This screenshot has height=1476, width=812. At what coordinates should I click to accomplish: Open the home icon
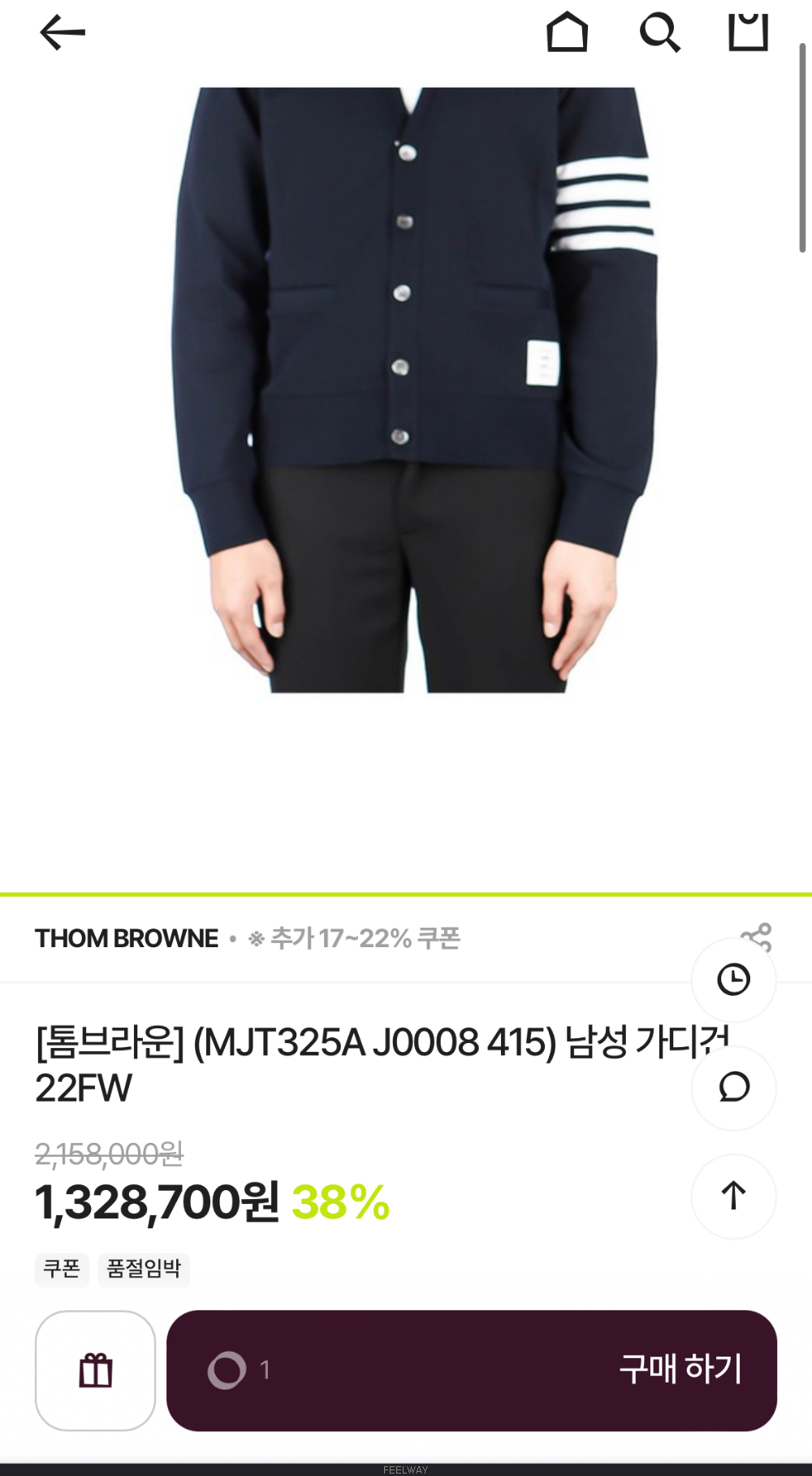pyautogui.click(x=567, y=32)
